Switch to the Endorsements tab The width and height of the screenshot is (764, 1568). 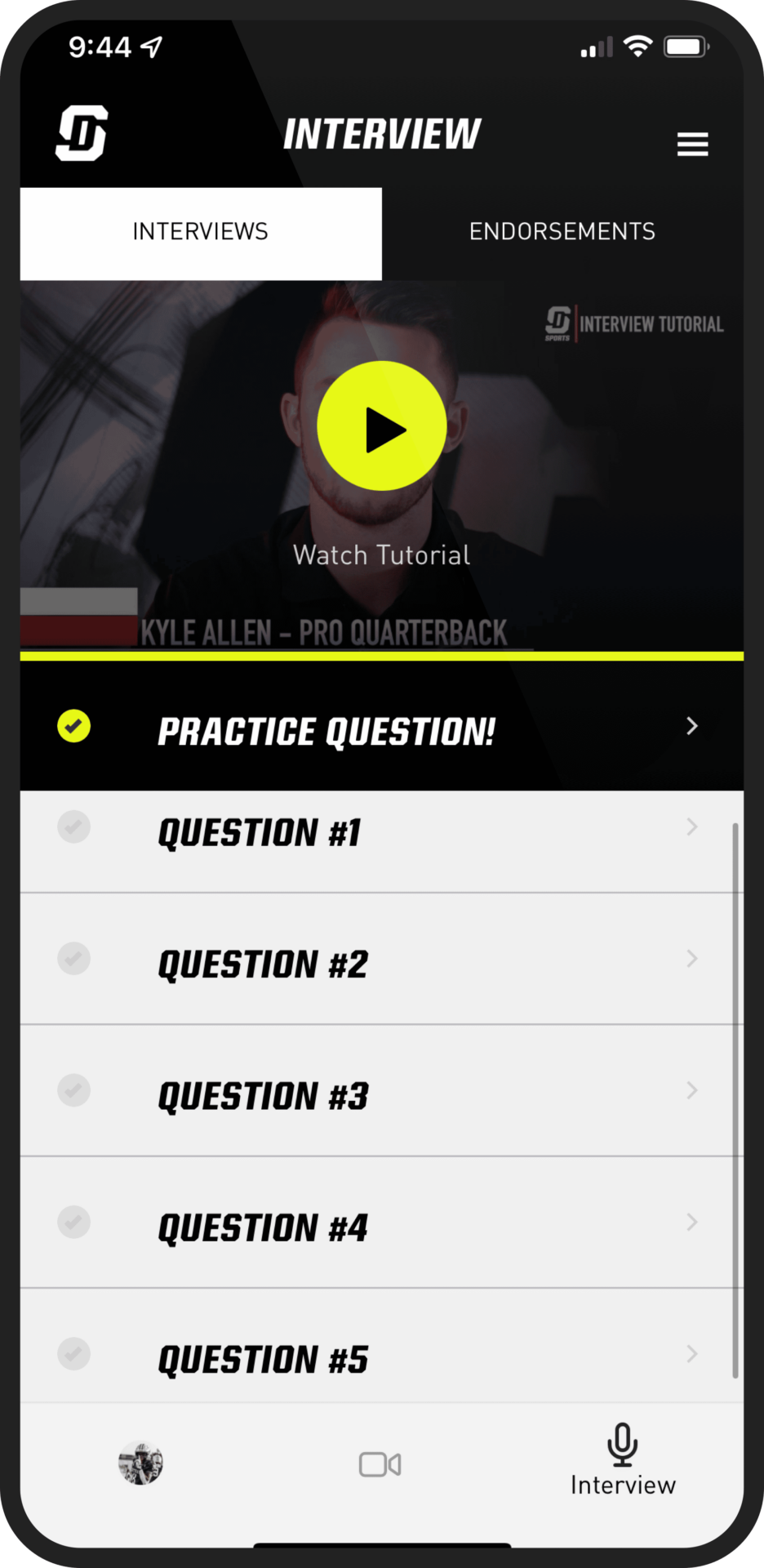(x=562, y=232)
